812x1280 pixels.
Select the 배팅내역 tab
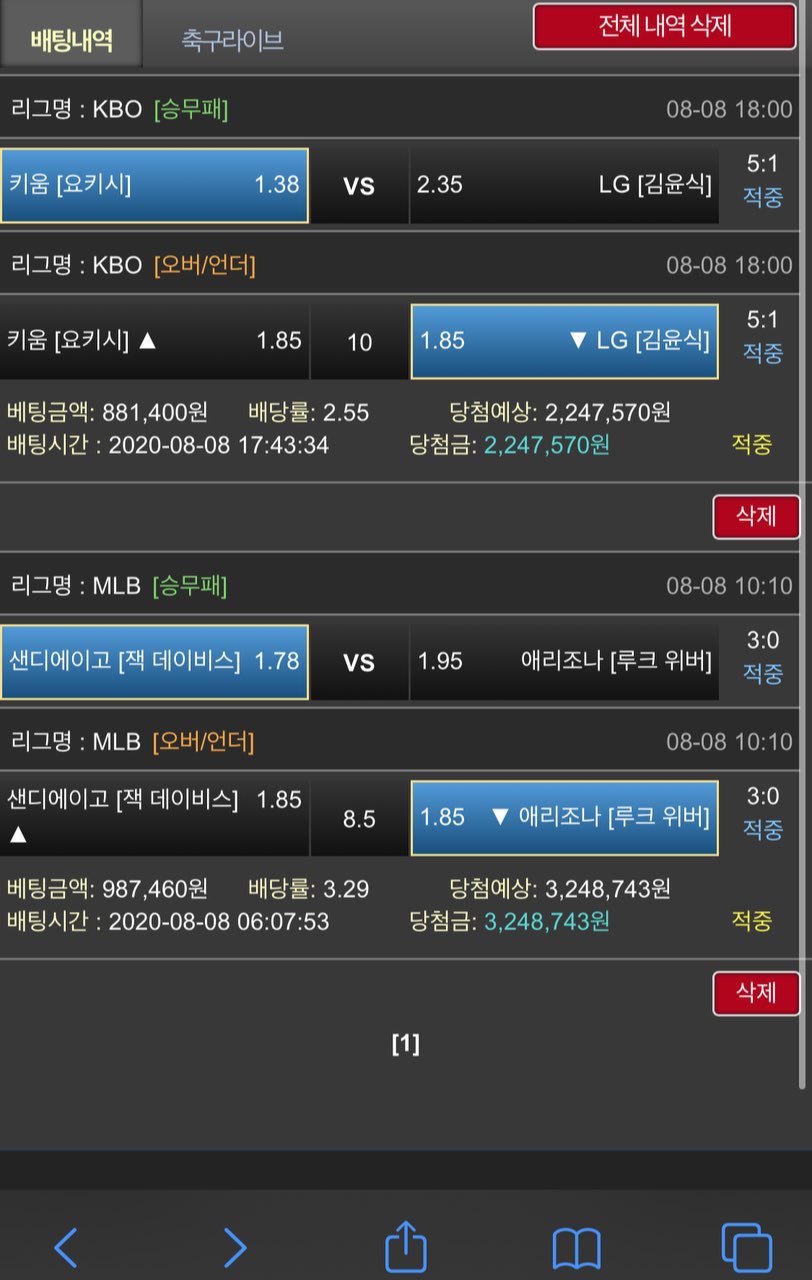[x=71, y=40]
